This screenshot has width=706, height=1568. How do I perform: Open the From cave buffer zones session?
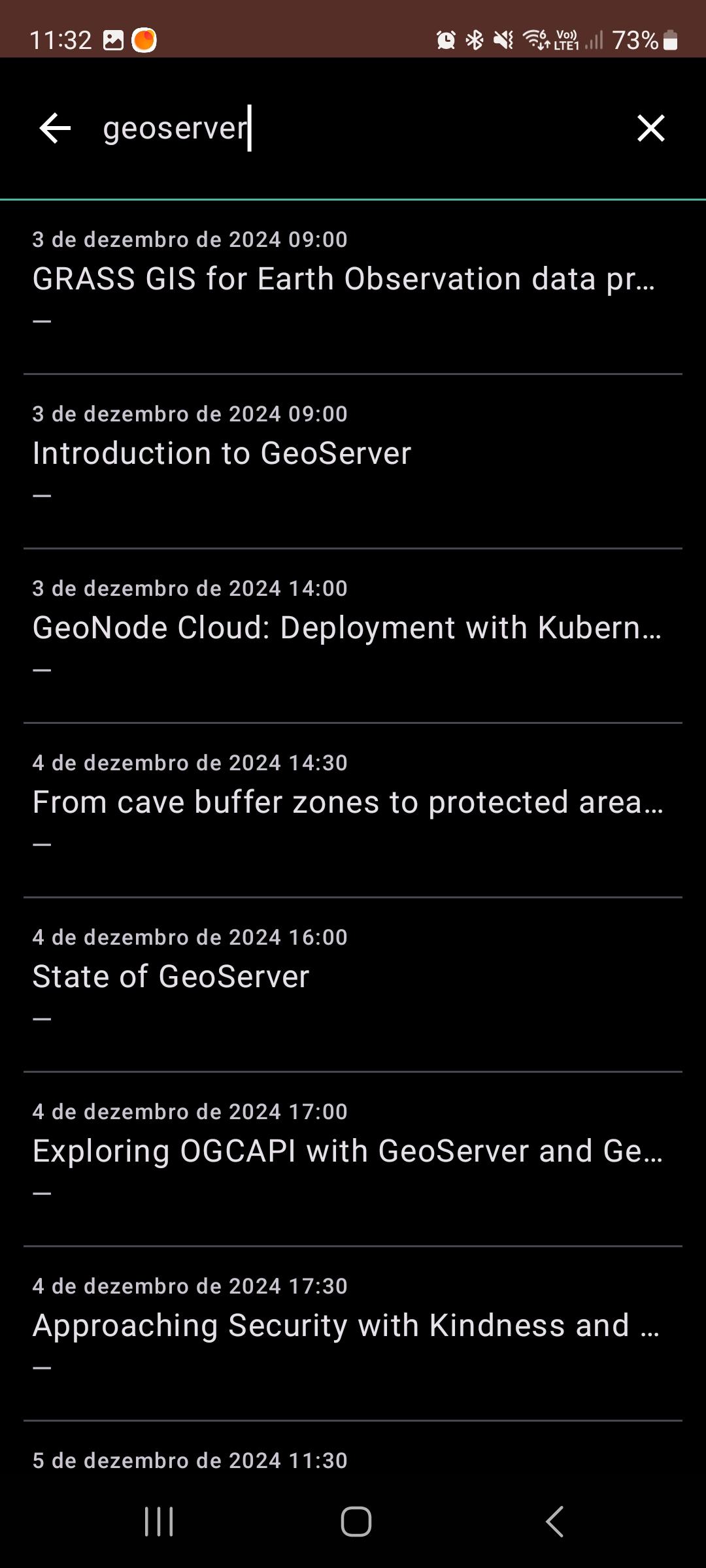(348, 803)
